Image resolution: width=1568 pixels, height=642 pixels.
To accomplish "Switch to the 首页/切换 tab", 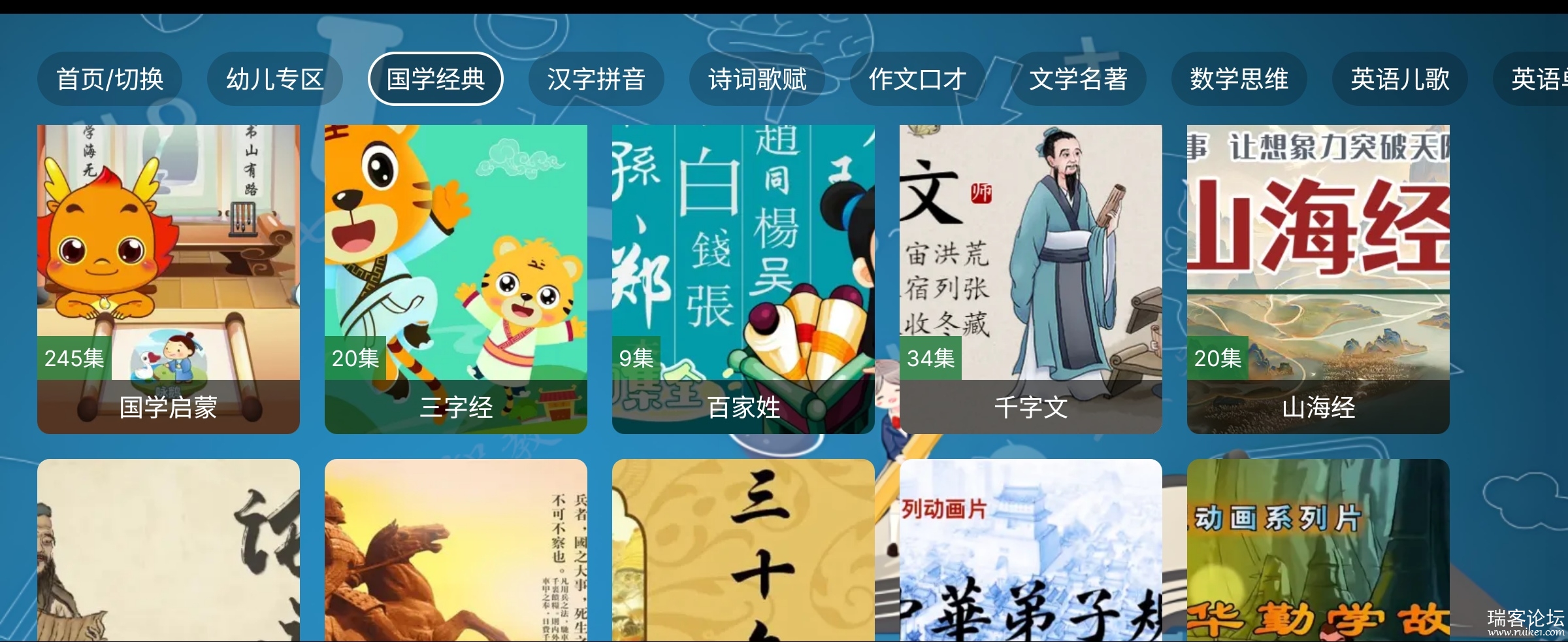I will point(110,79).
